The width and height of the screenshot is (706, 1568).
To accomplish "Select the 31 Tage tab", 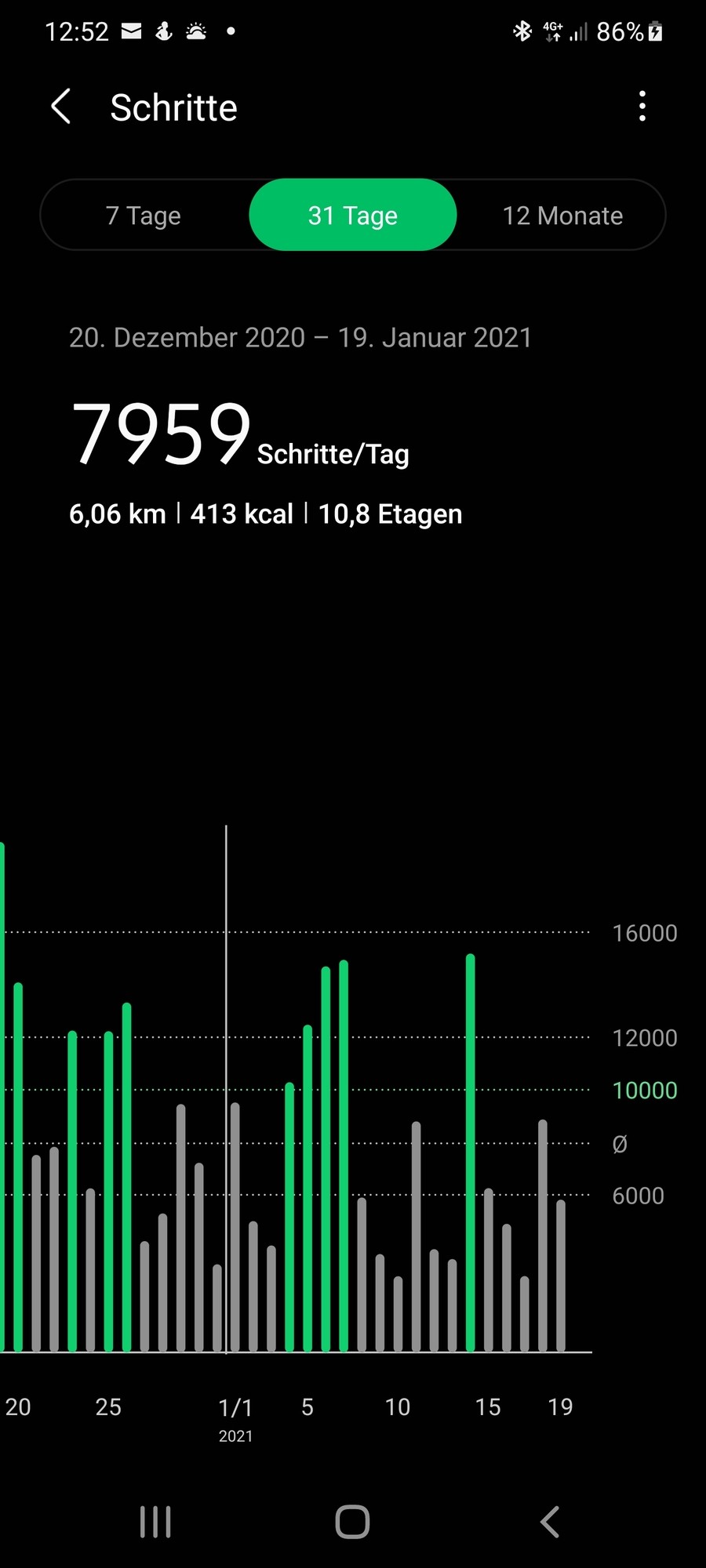I will coord(353,216).
